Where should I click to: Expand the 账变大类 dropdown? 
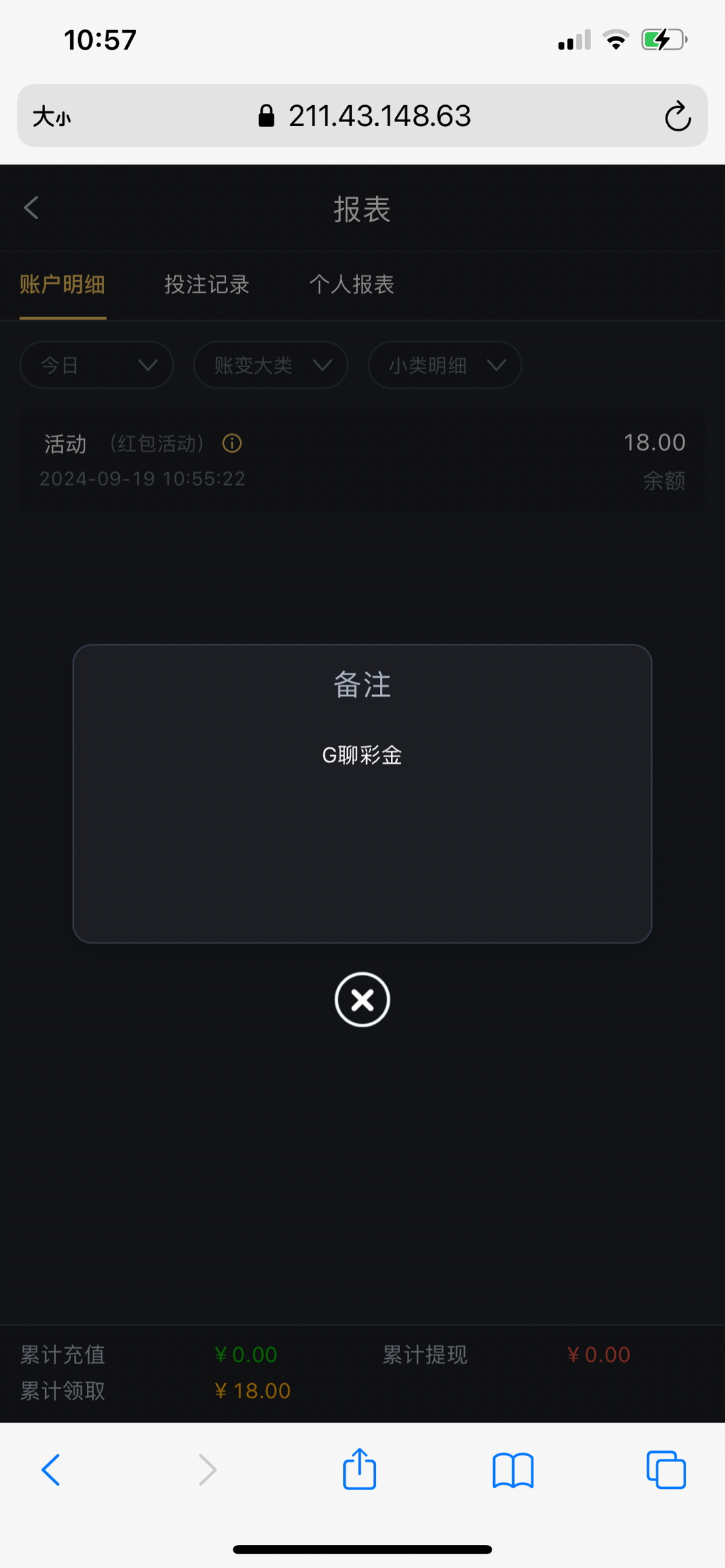(271, 365)
